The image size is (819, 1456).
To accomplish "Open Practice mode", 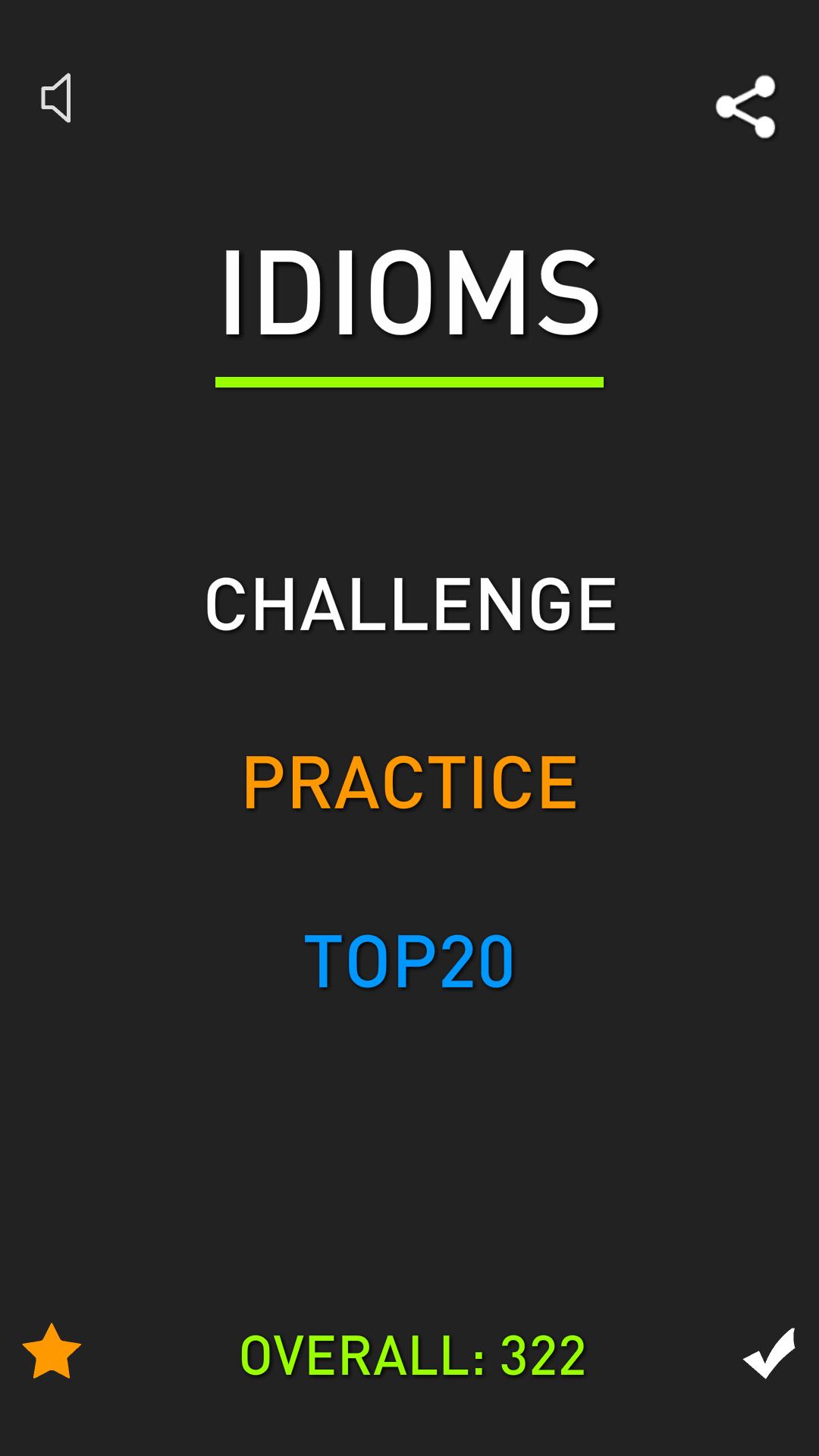I will point(410,783).
